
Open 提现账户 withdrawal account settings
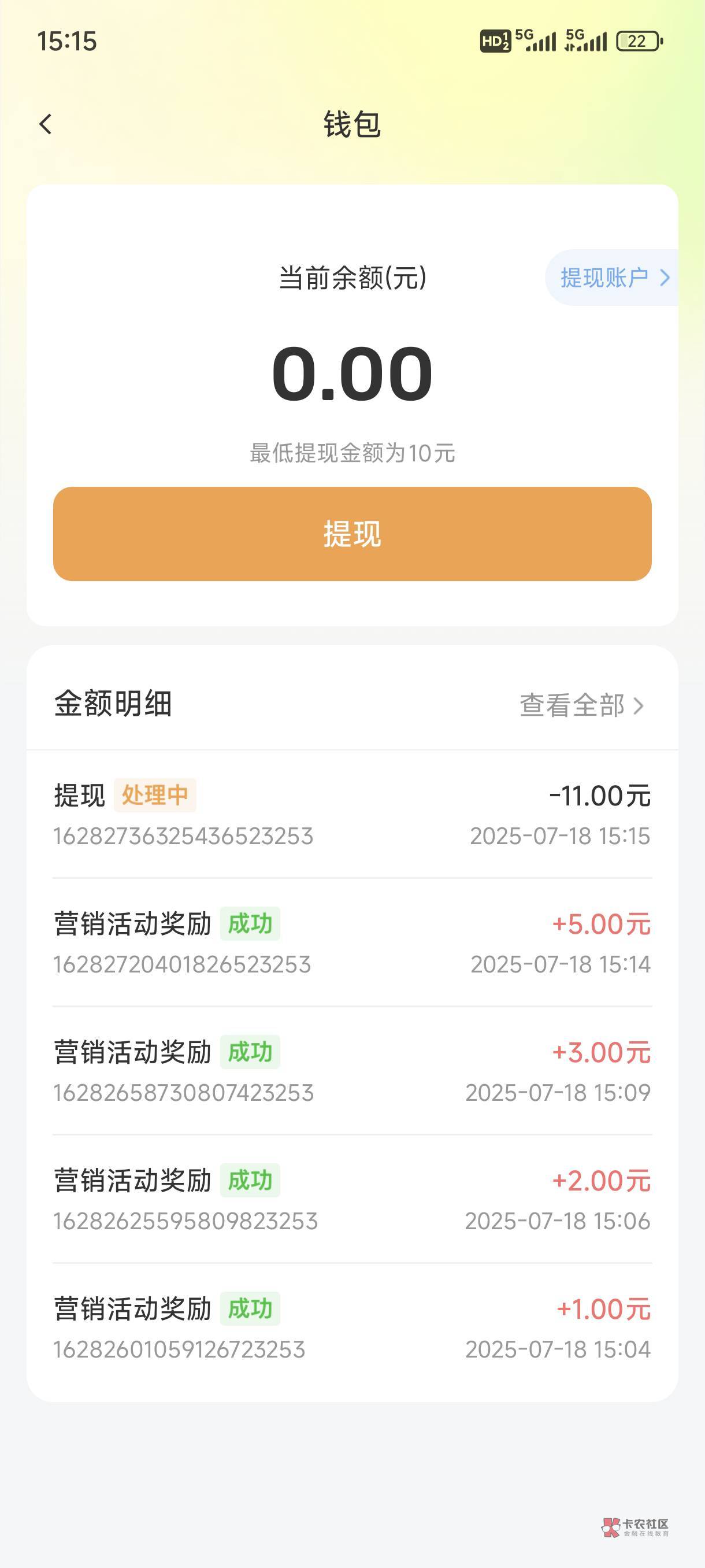coord(613,278)
